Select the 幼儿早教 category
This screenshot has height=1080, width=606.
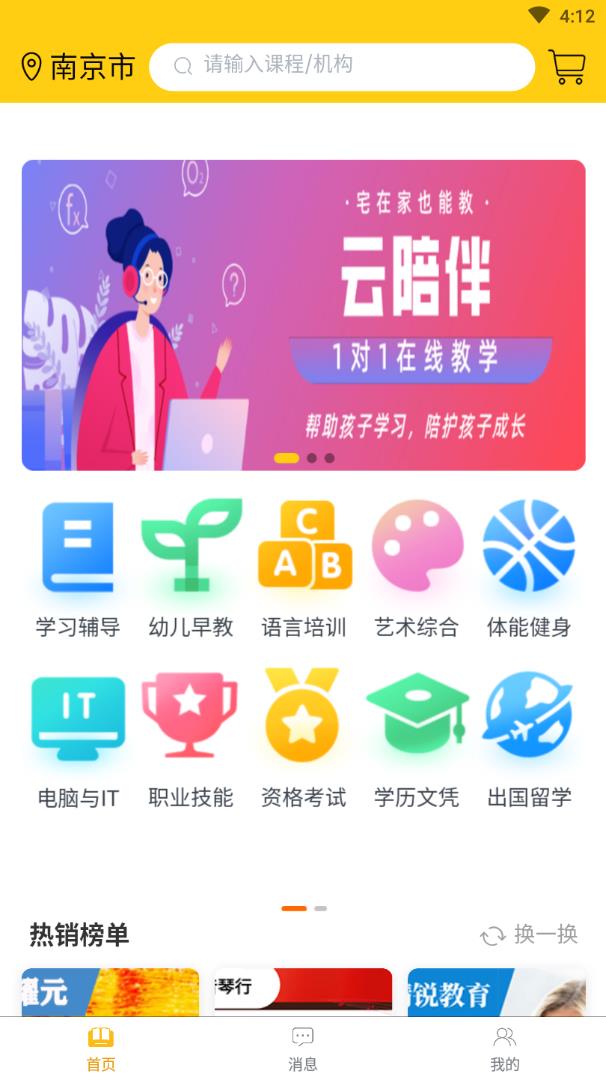tap(191, 569)
